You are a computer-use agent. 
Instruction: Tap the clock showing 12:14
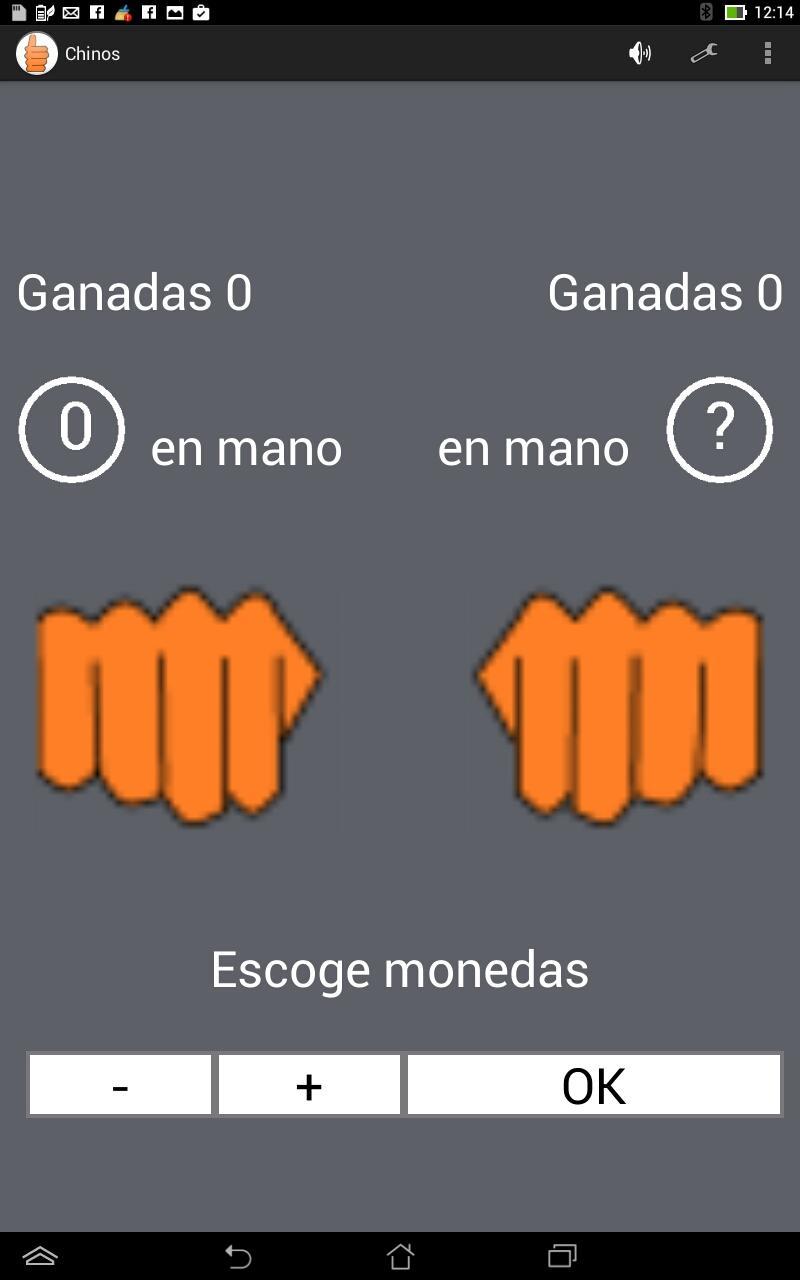[x=777, y=13]
